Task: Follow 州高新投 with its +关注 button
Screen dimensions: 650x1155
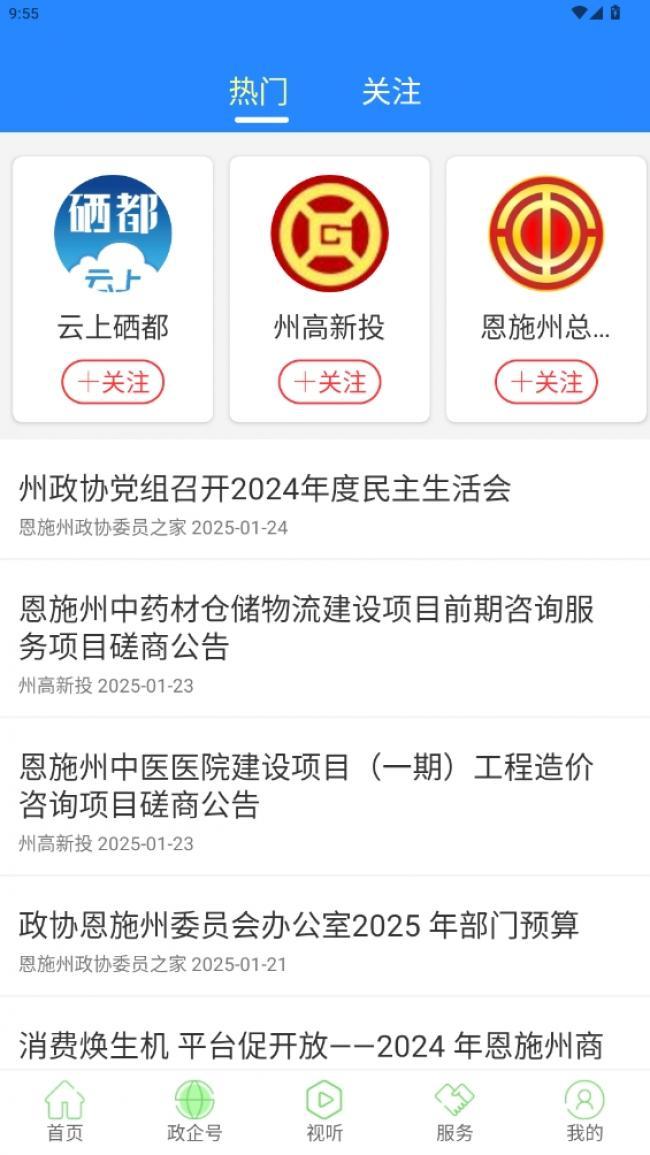Action: point(329,382)
